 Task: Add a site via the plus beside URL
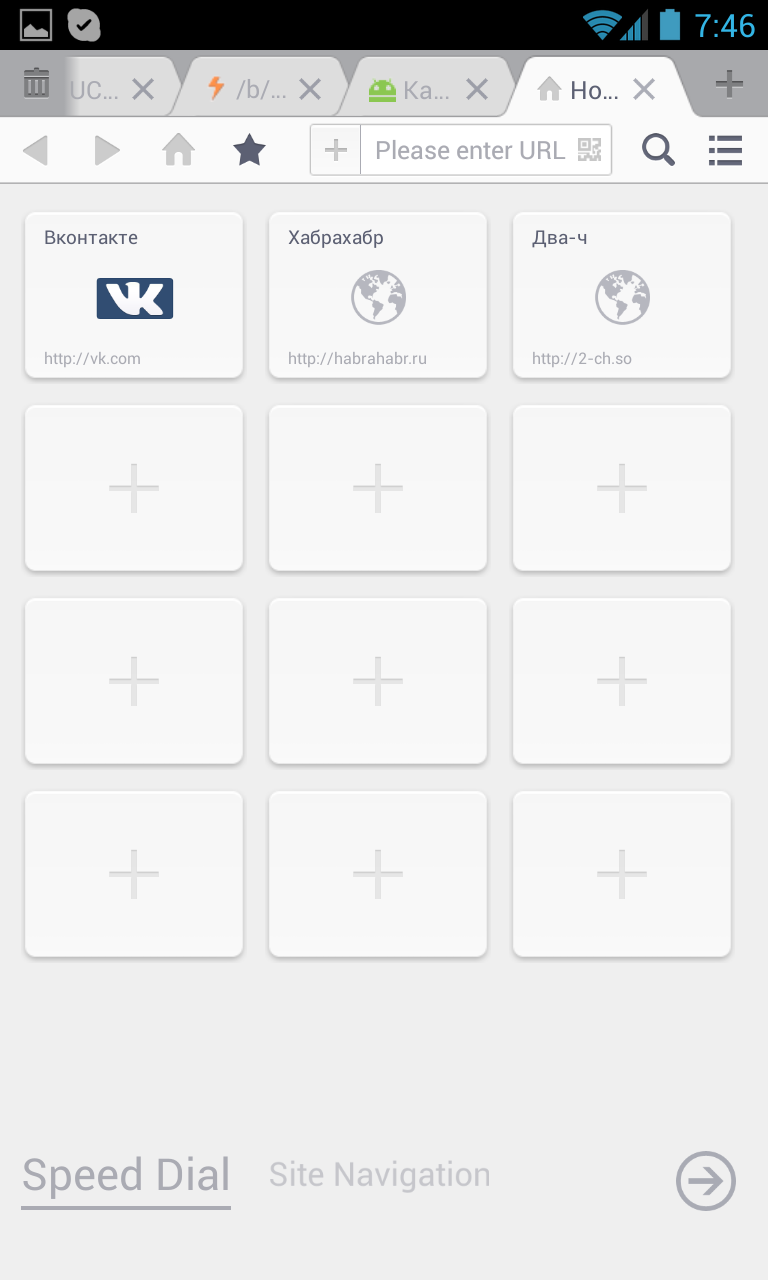[336, 150]
